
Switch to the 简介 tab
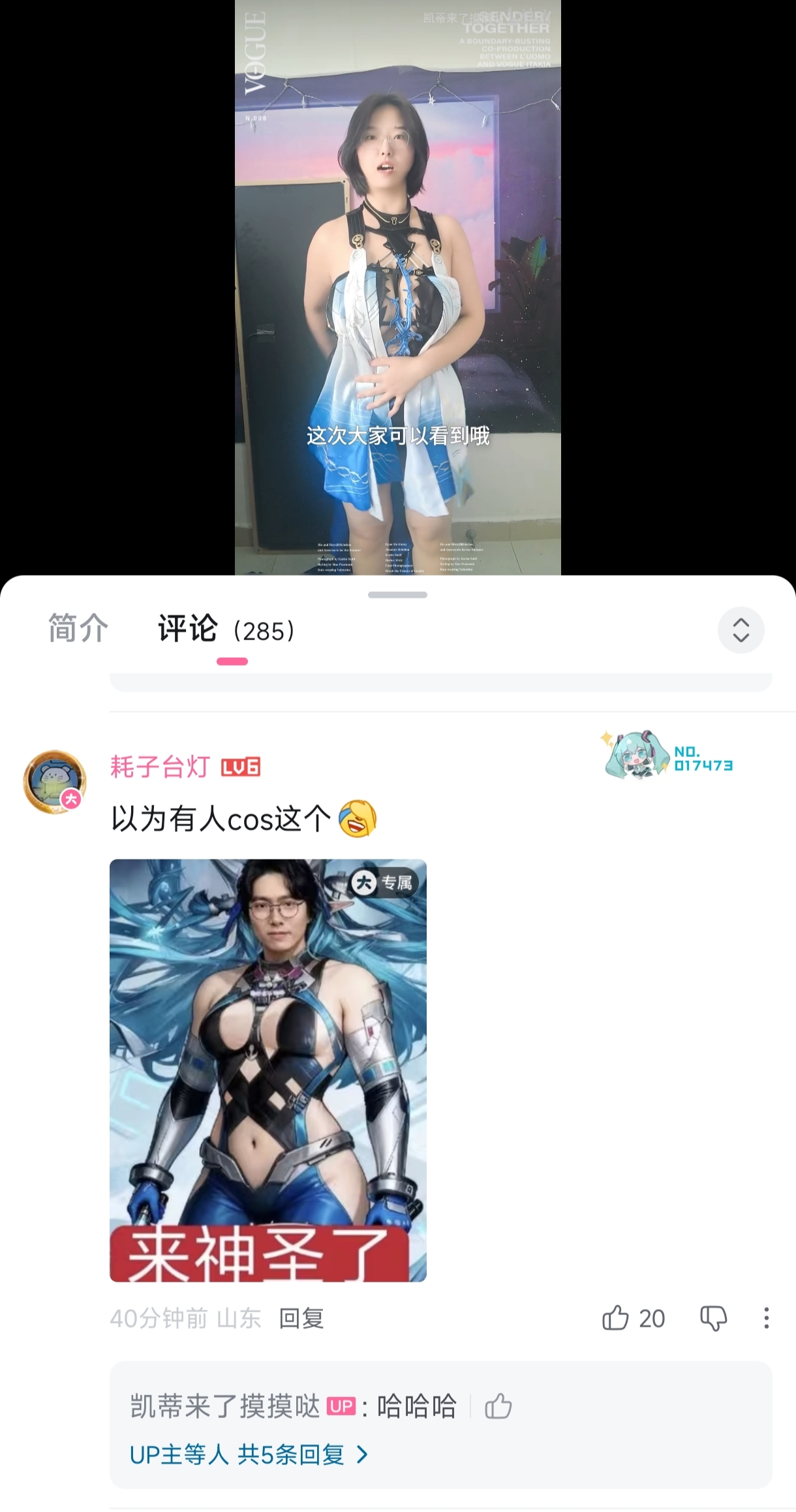78,629
